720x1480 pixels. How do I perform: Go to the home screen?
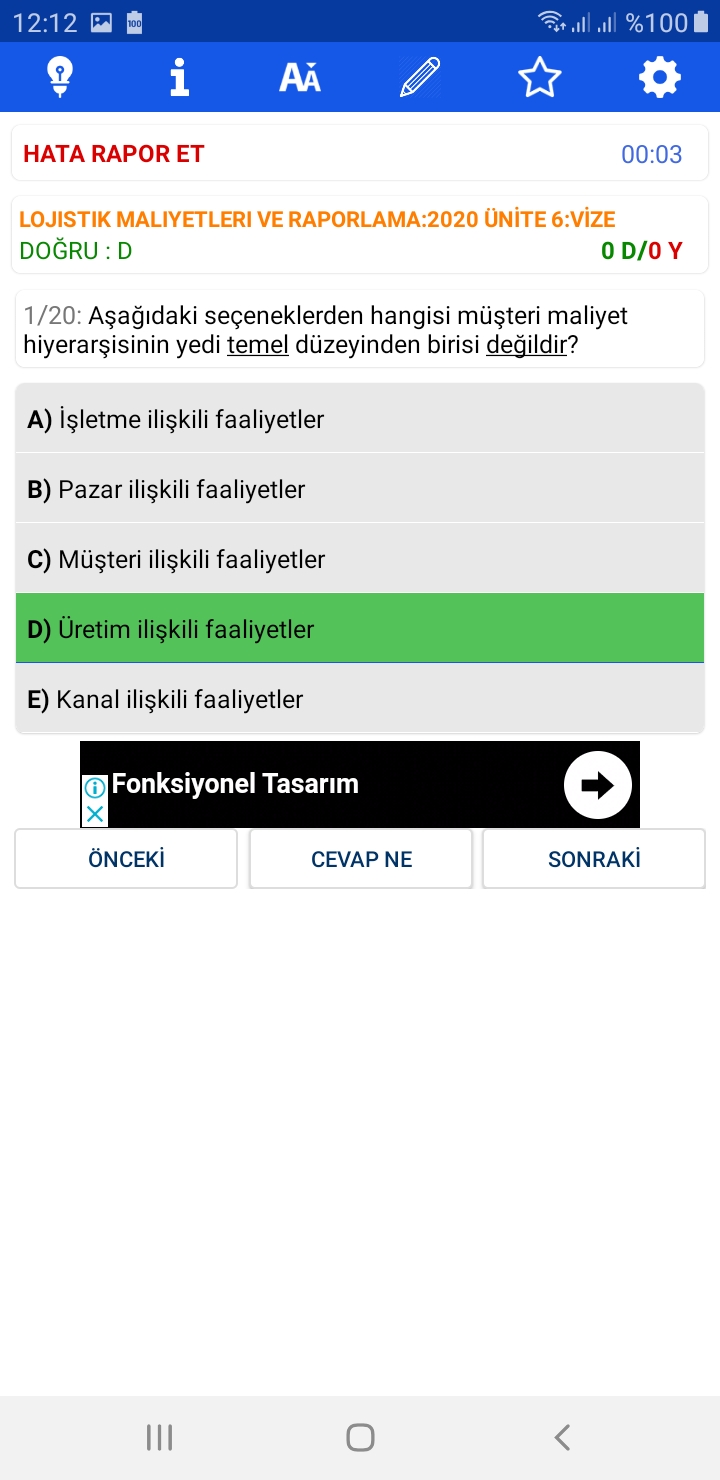360,1438
